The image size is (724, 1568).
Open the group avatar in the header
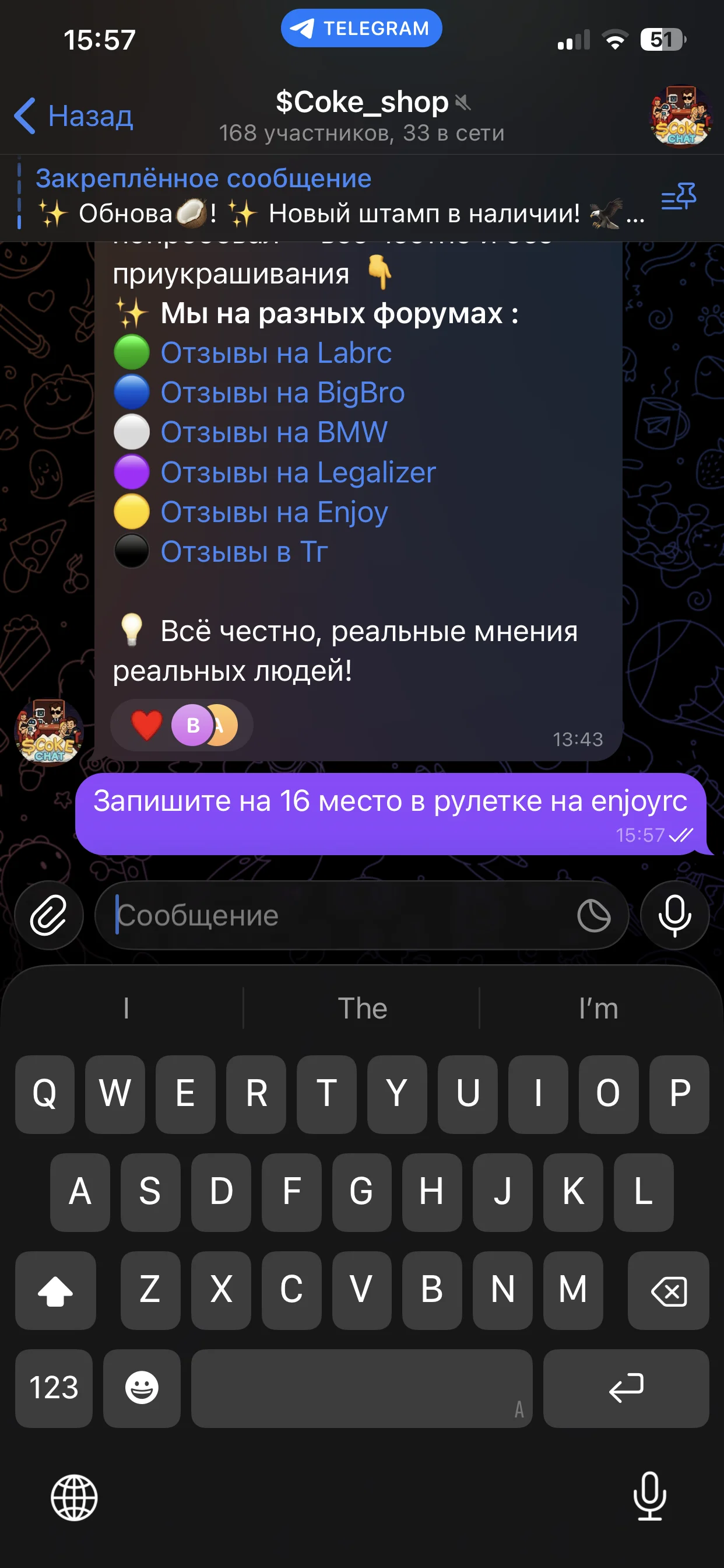[680, 116]
